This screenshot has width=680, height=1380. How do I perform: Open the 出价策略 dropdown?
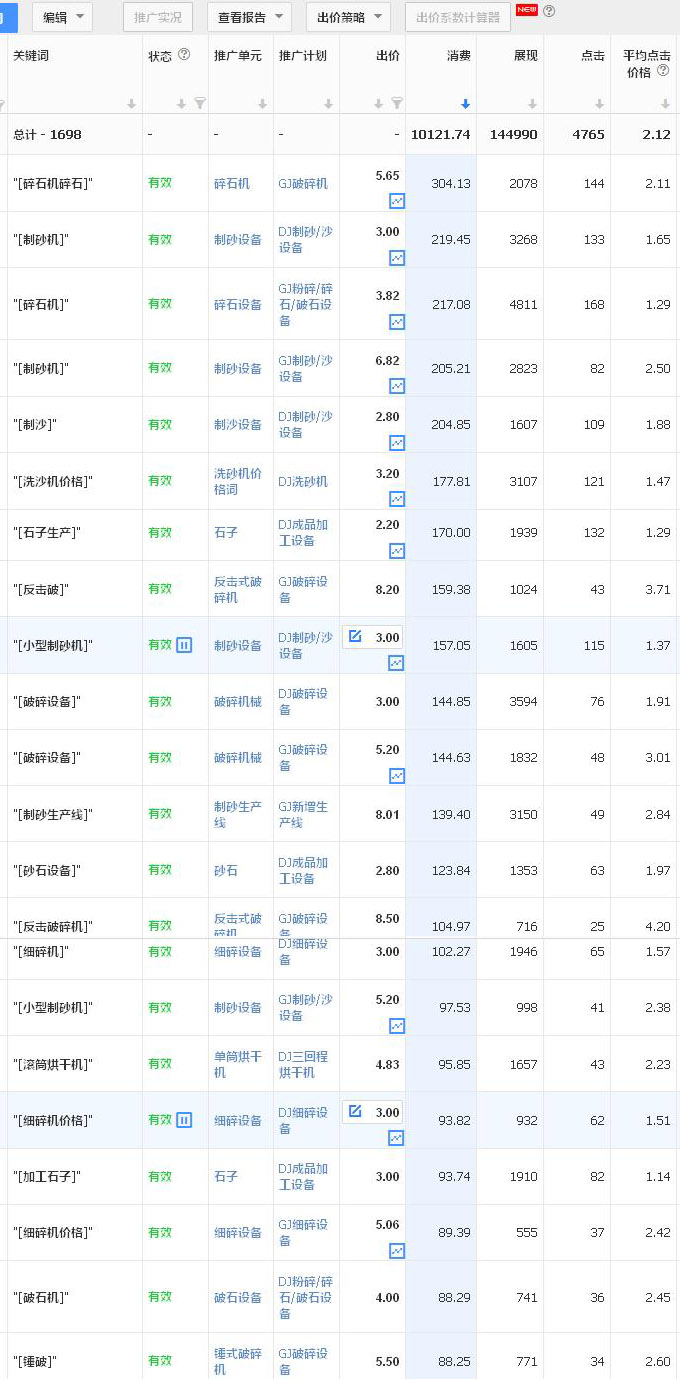tap(348, 17)
